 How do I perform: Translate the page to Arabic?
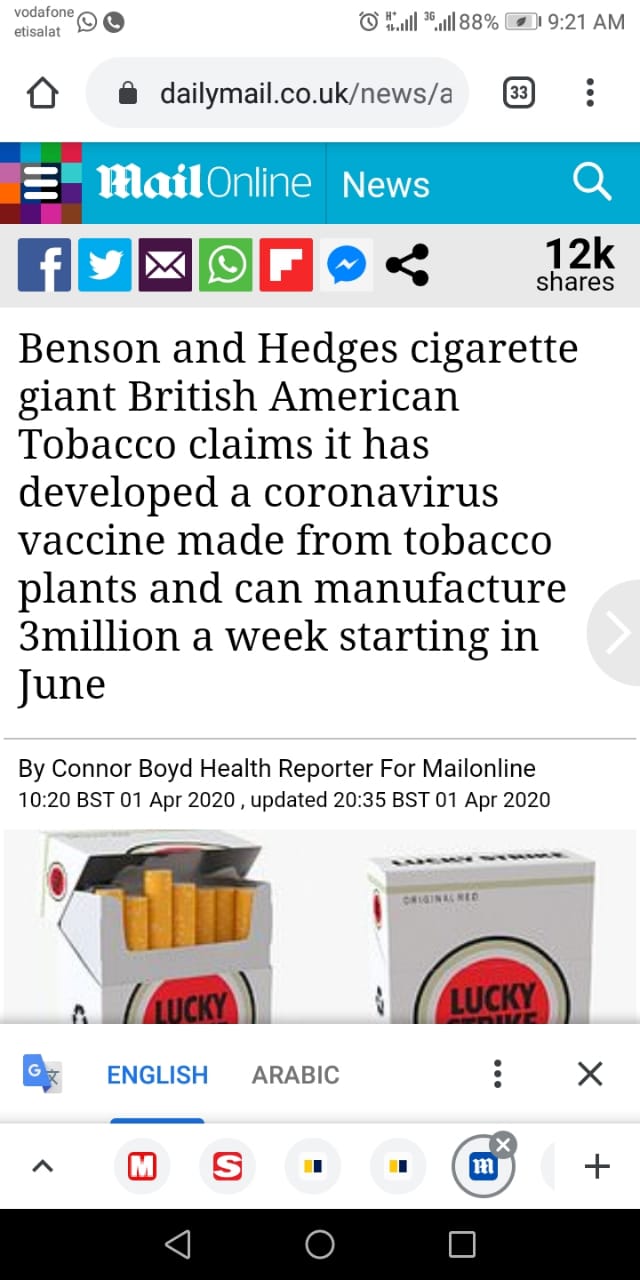tap(295, 1075)
